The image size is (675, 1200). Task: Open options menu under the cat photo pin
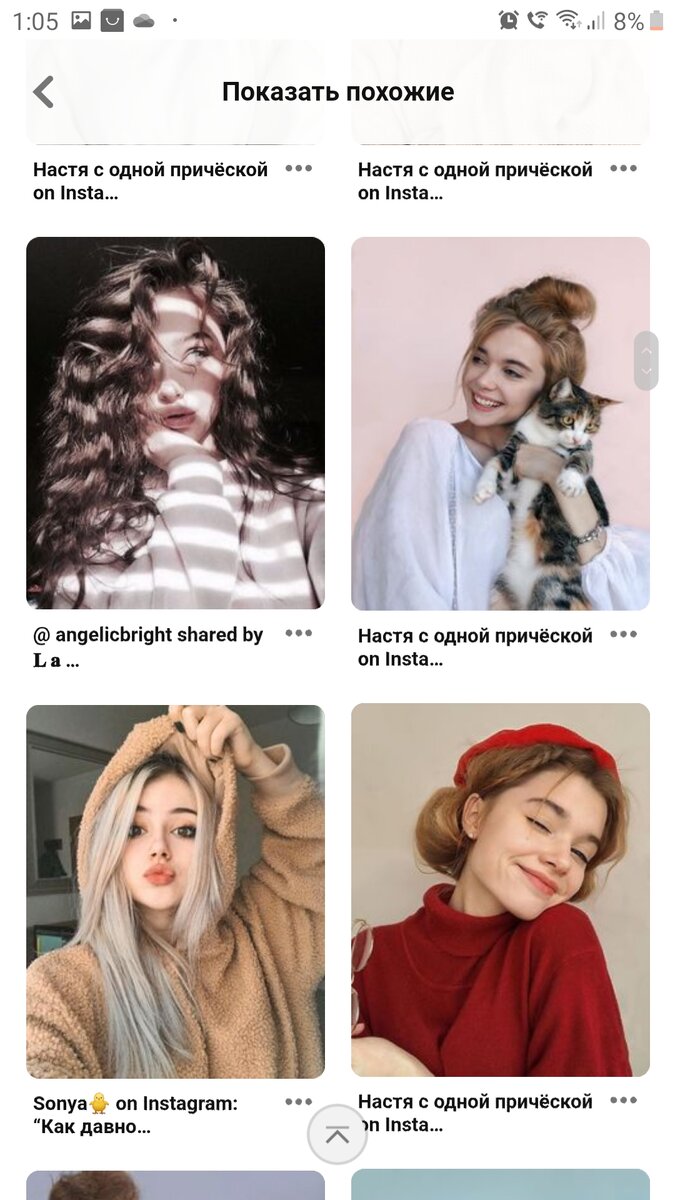coord(623,634)
